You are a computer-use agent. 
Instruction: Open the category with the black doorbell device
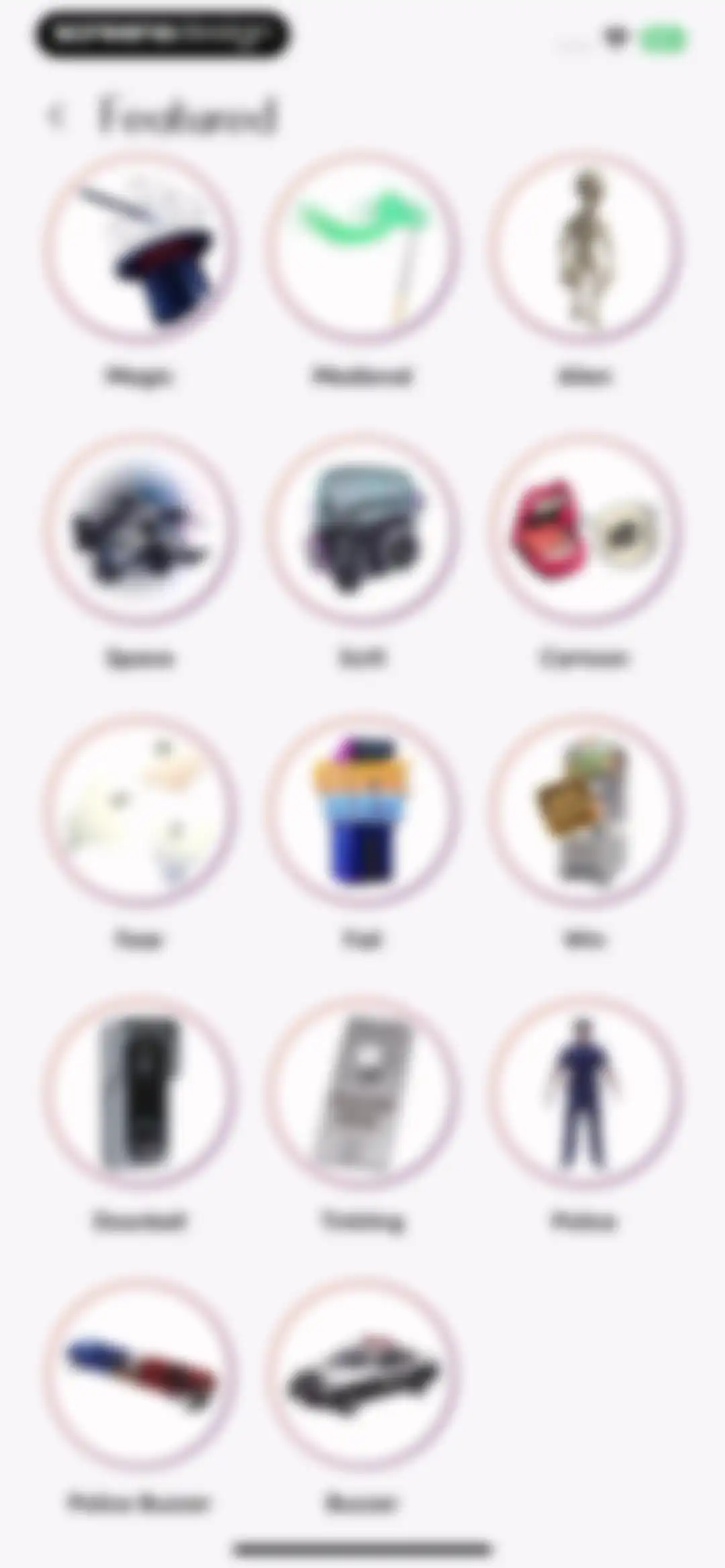pos(140,1093)
